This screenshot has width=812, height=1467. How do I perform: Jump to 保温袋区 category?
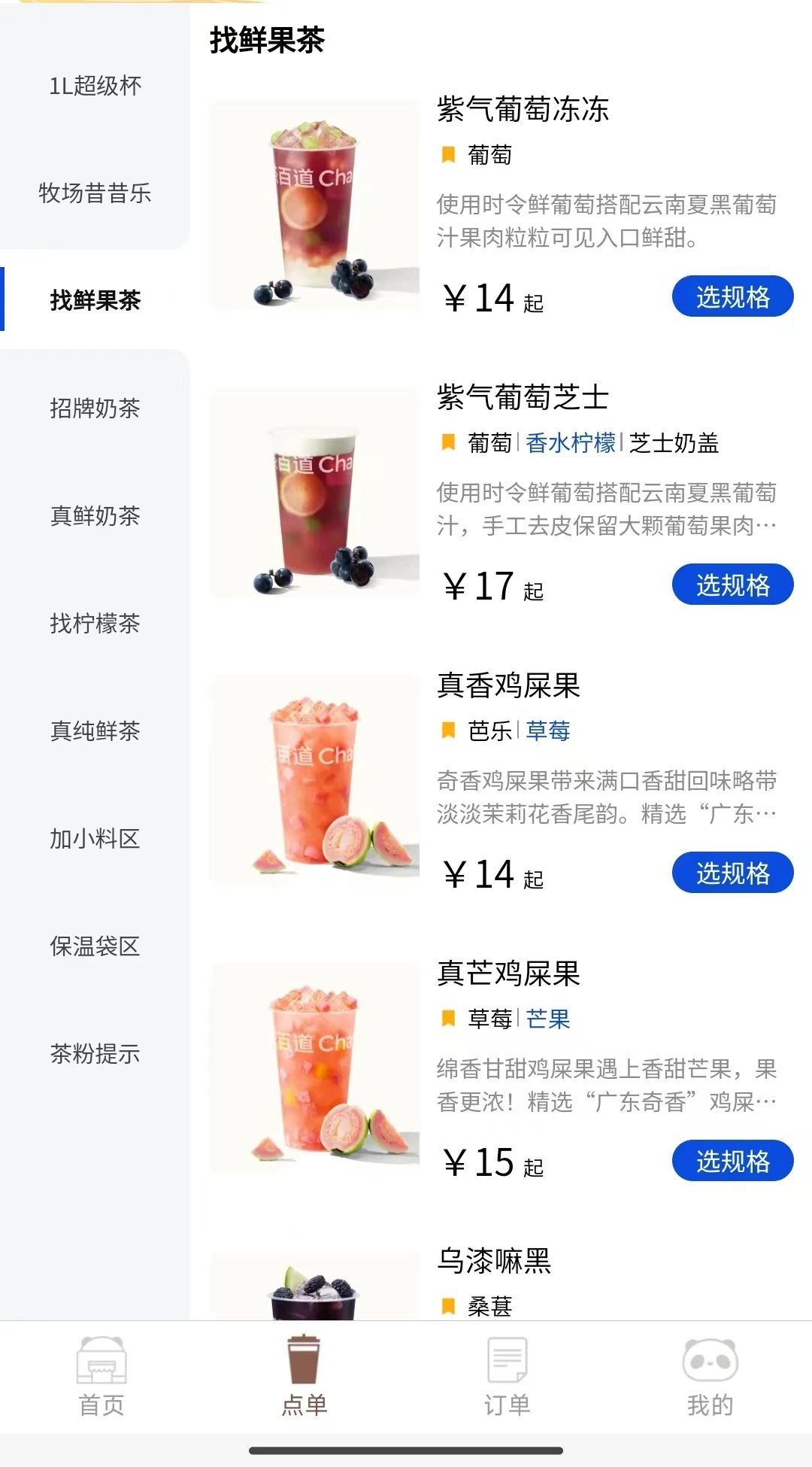pyautogui.click(x=95, y=946)
